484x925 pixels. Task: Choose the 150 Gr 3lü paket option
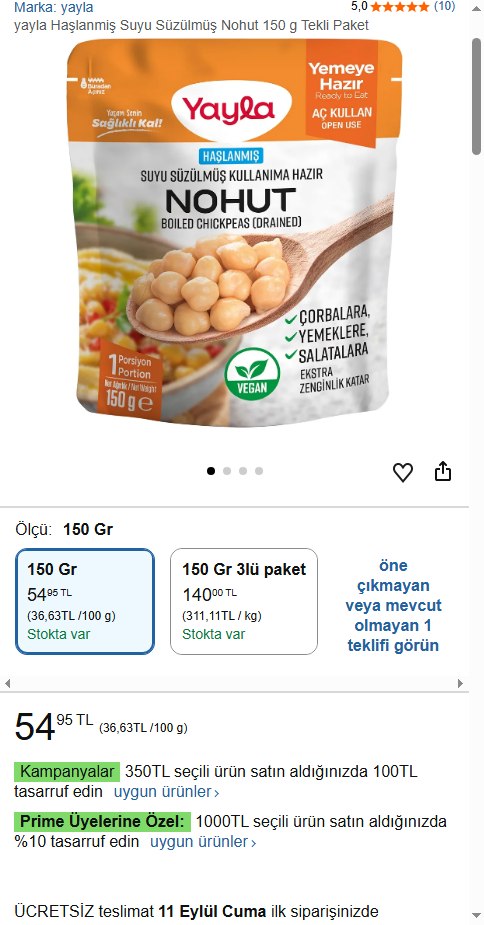[x=244, y=602]
